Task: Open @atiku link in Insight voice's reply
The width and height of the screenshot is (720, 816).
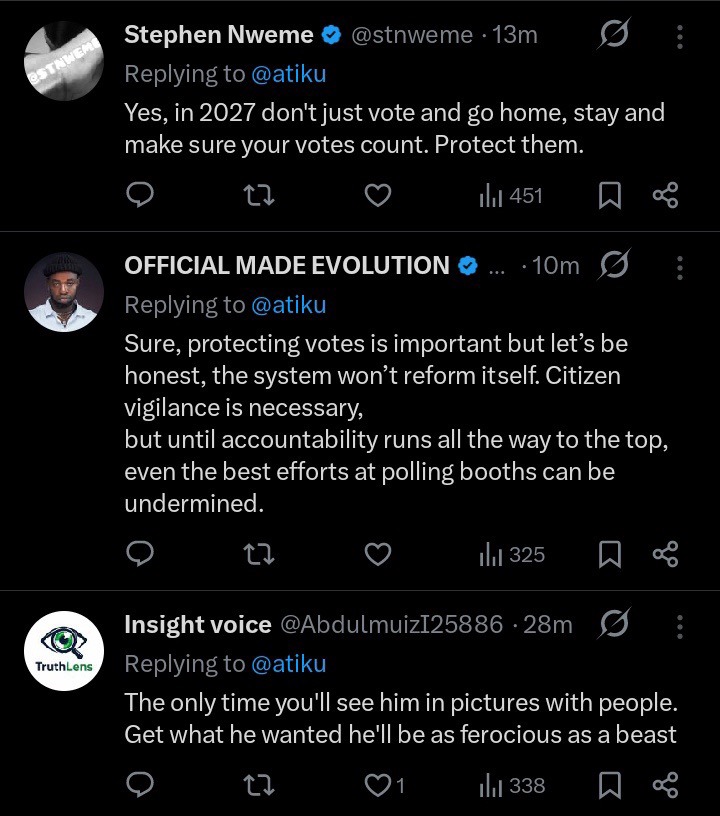Action: (x=287, y=663)
